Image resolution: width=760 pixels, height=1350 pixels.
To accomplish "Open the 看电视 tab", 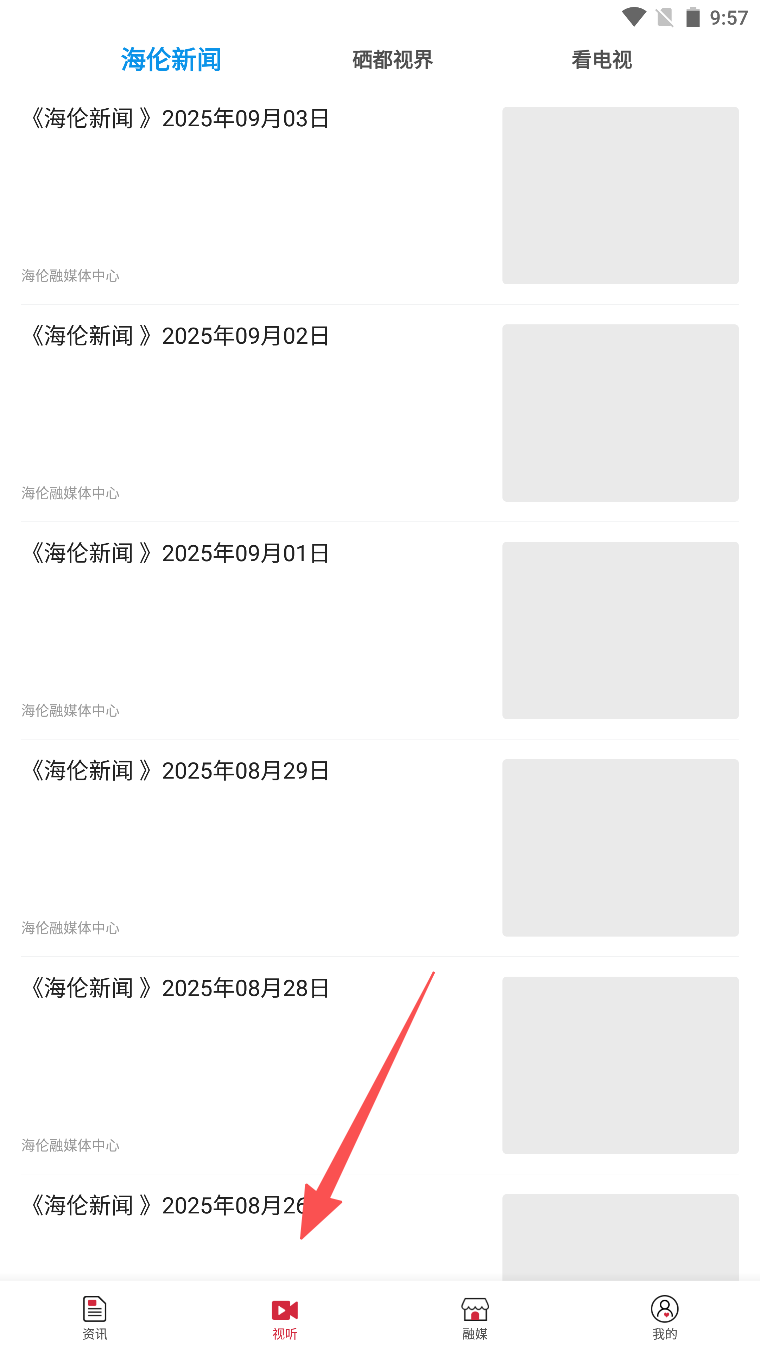I will coord(602,60).
